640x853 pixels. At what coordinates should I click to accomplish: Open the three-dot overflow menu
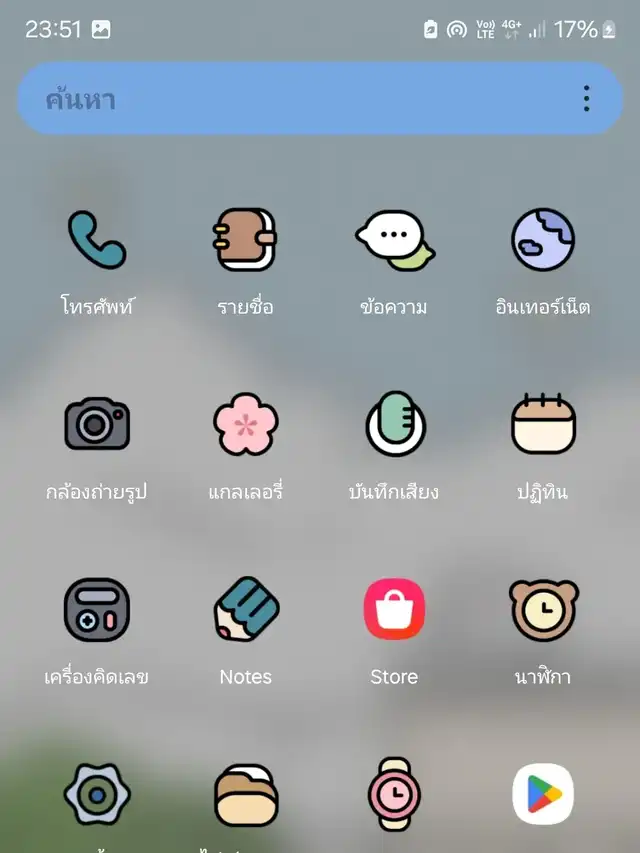coord(586,99)
